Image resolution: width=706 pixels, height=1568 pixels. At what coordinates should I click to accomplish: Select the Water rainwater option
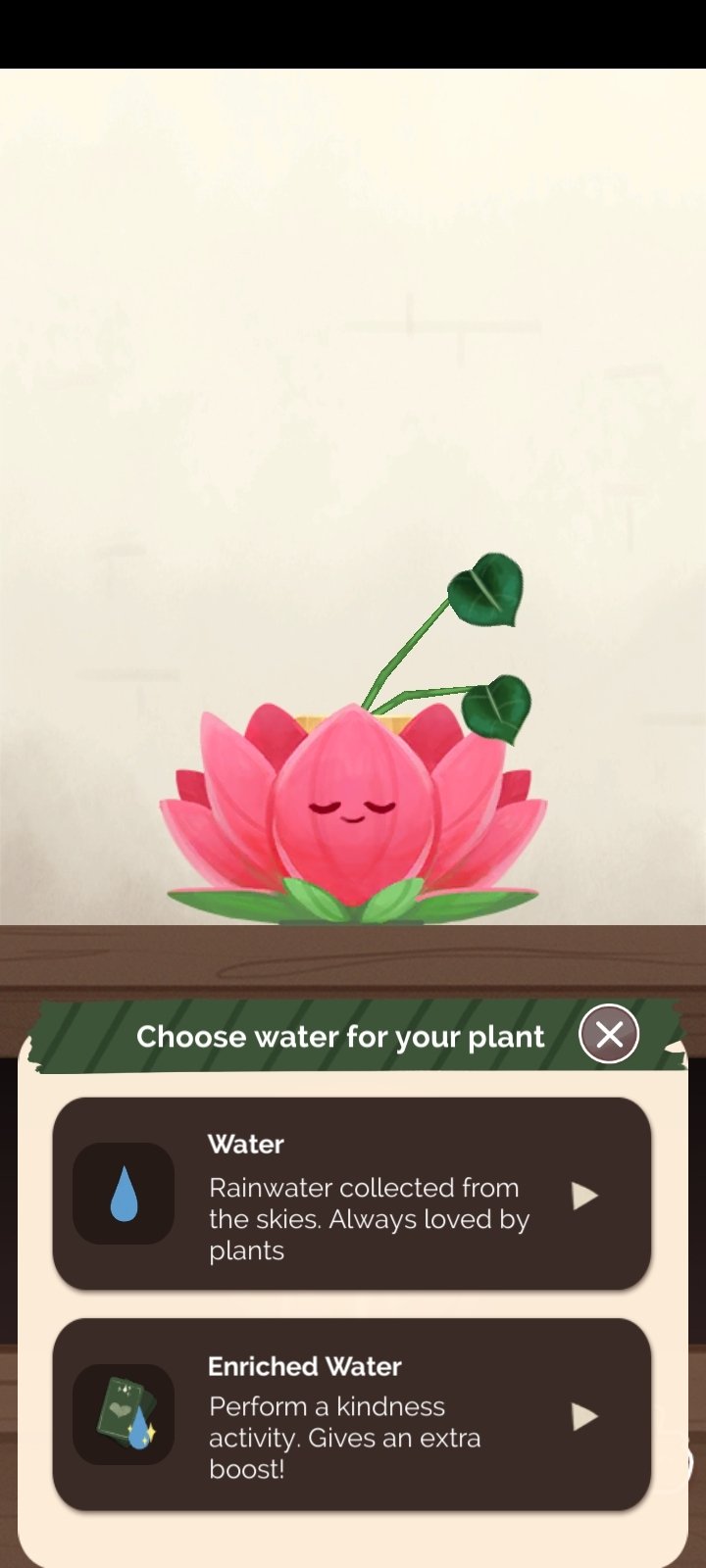(351, 1194)
